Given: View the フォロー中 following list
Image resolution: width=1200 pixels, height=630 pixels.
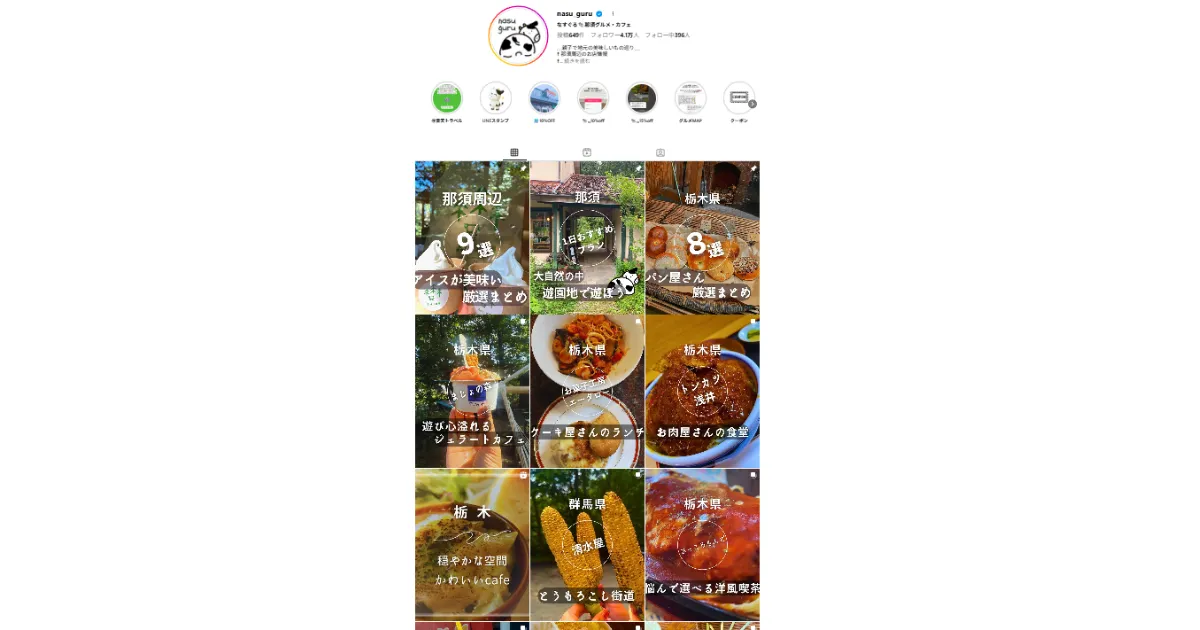Looking at the screenshot, I should 667,35.
